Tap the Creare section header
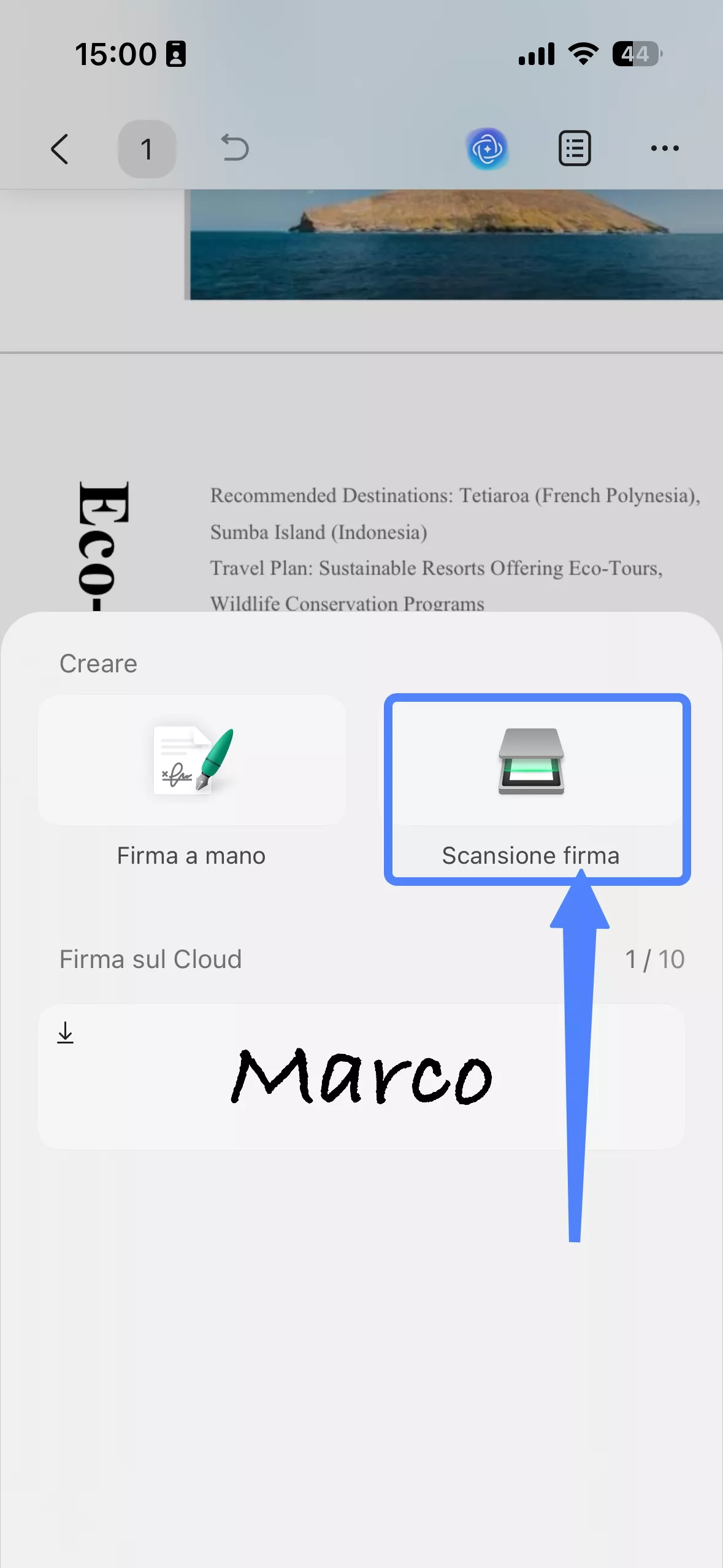Image resolution: width=723 pixels, height=1568 pixels. pyautogui.click(x=98, y=663)
